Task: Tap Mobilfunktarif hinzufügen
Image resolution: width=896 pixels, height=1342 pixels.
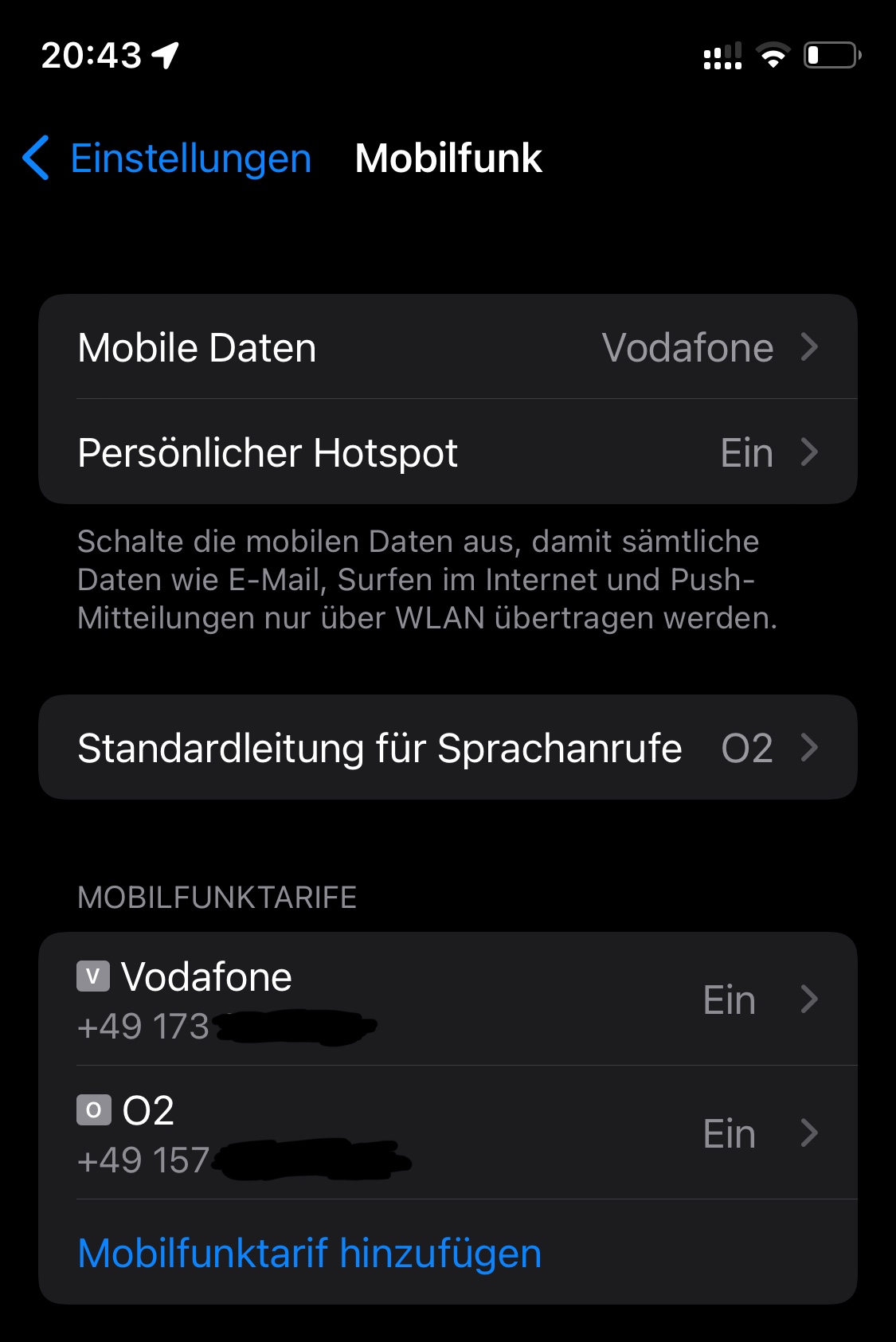Action: [310, 1253]
